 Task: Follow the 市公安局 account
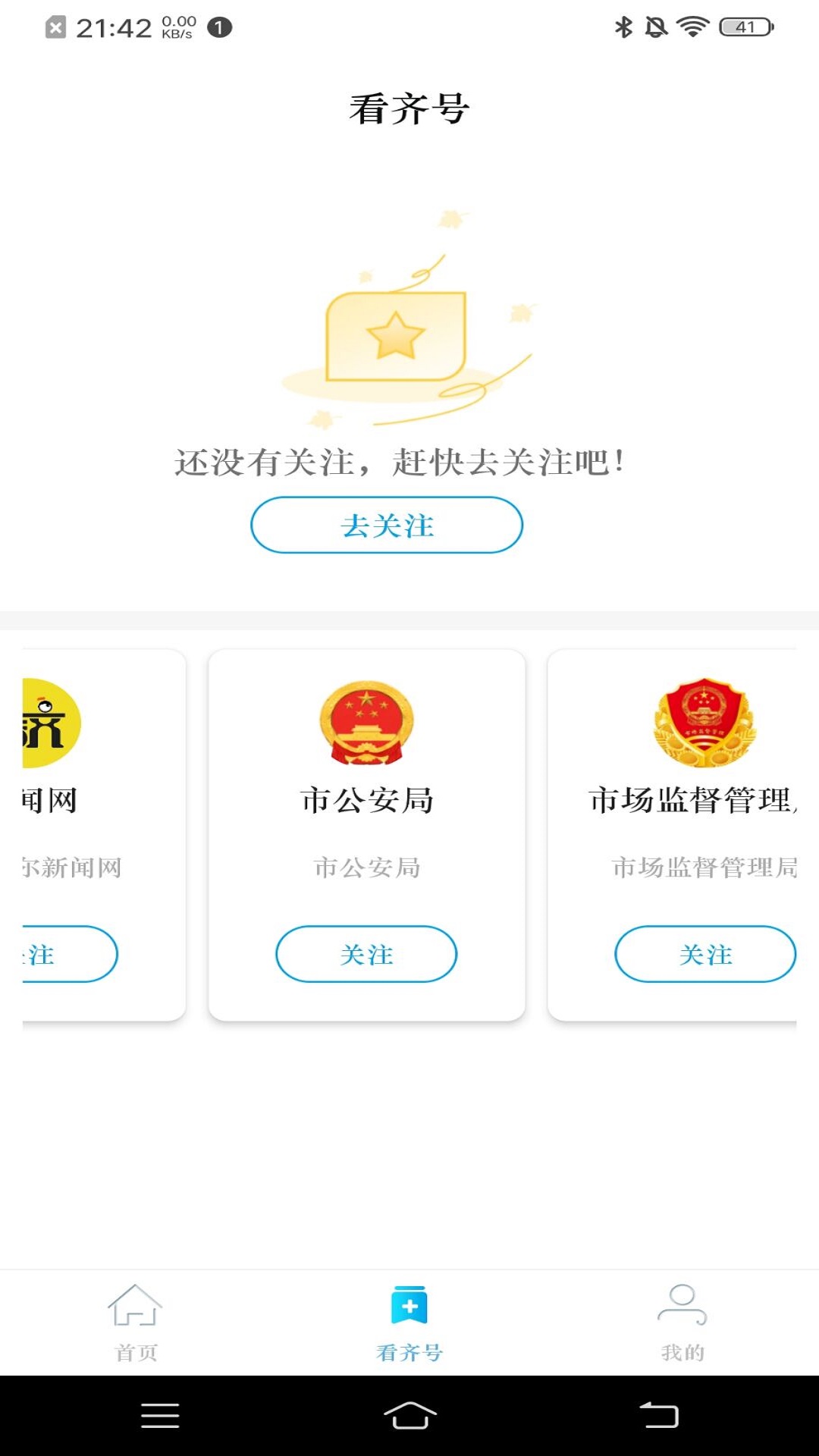pyautogui.click(x=366, y=954)
